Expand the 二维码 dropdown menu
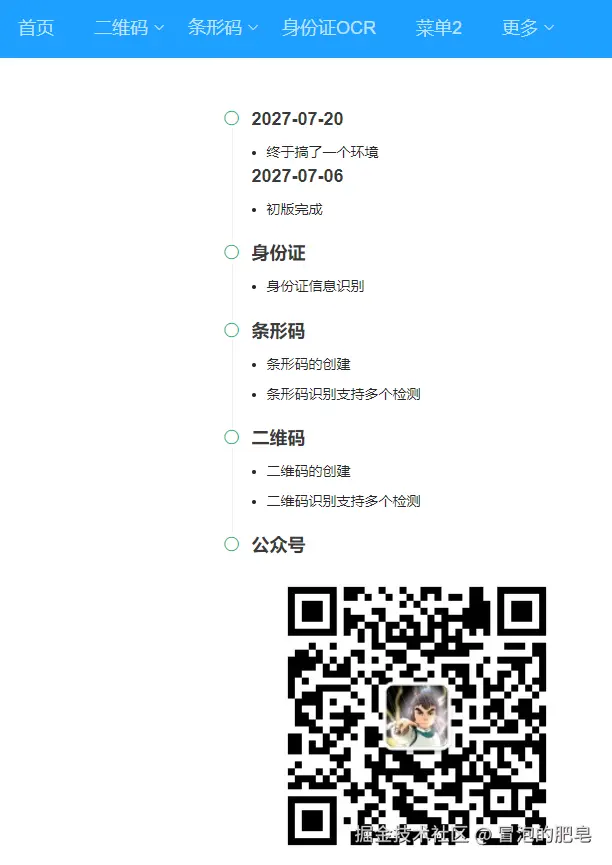Viewport: 612px width, 865px height. [129, 28]
